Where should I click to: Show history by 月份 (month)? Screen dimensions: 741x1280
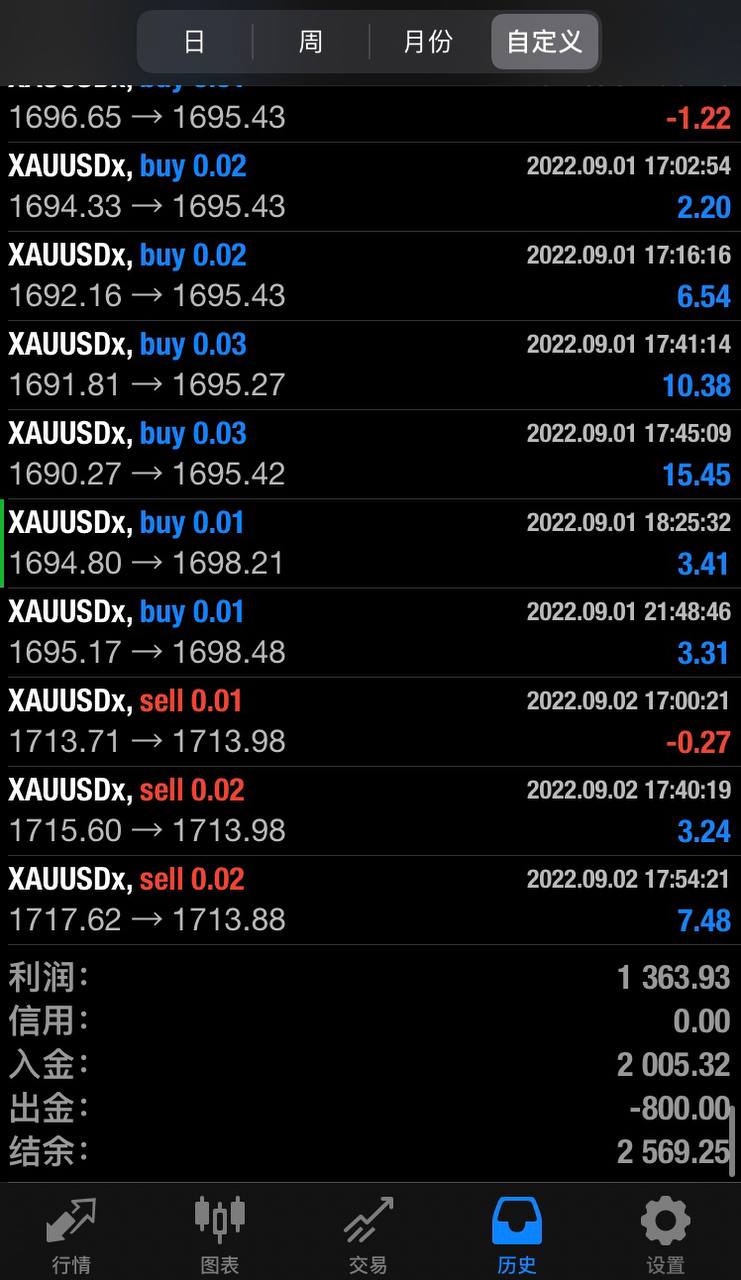click(428, 42)
